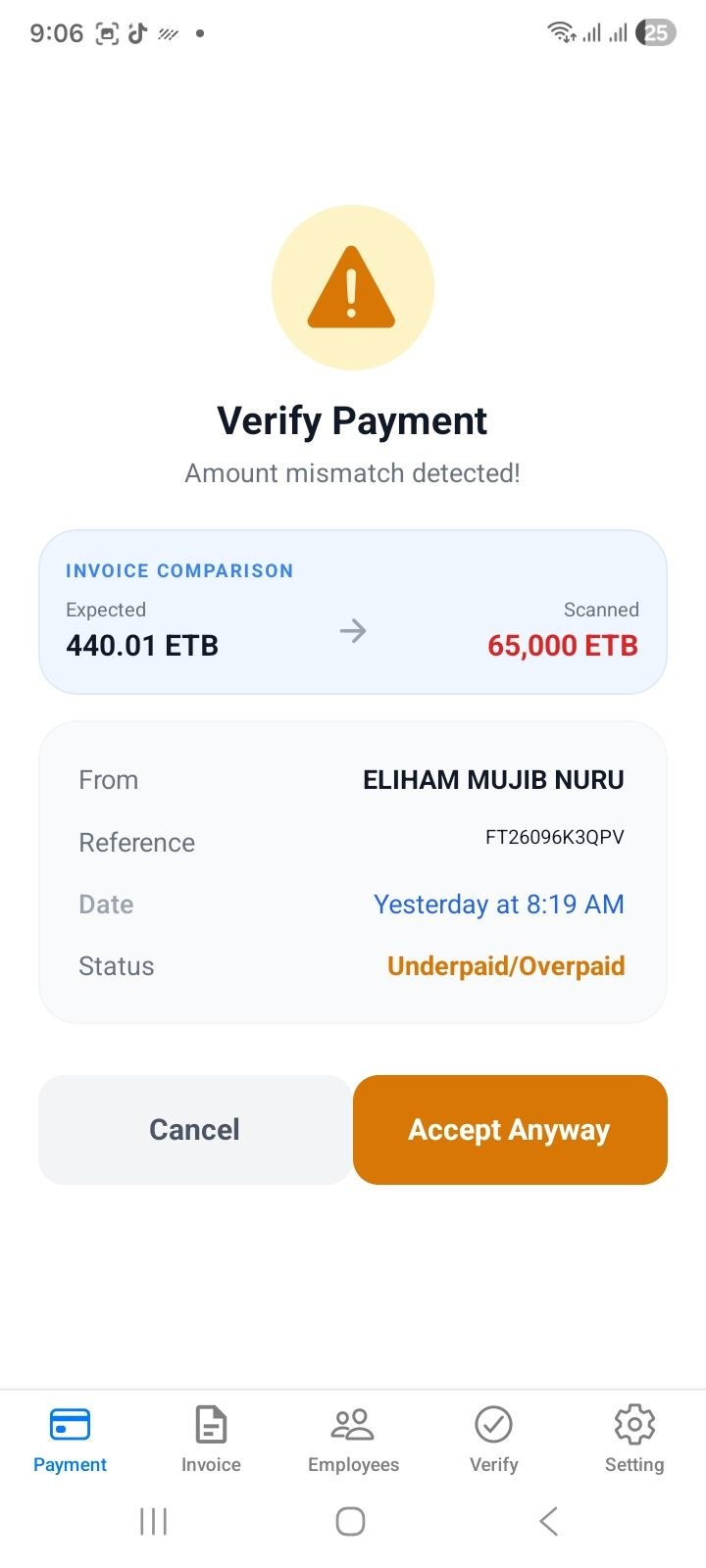Open the Invoice tab
This screenshot has width=706, height=1568.
point(211,1439)
